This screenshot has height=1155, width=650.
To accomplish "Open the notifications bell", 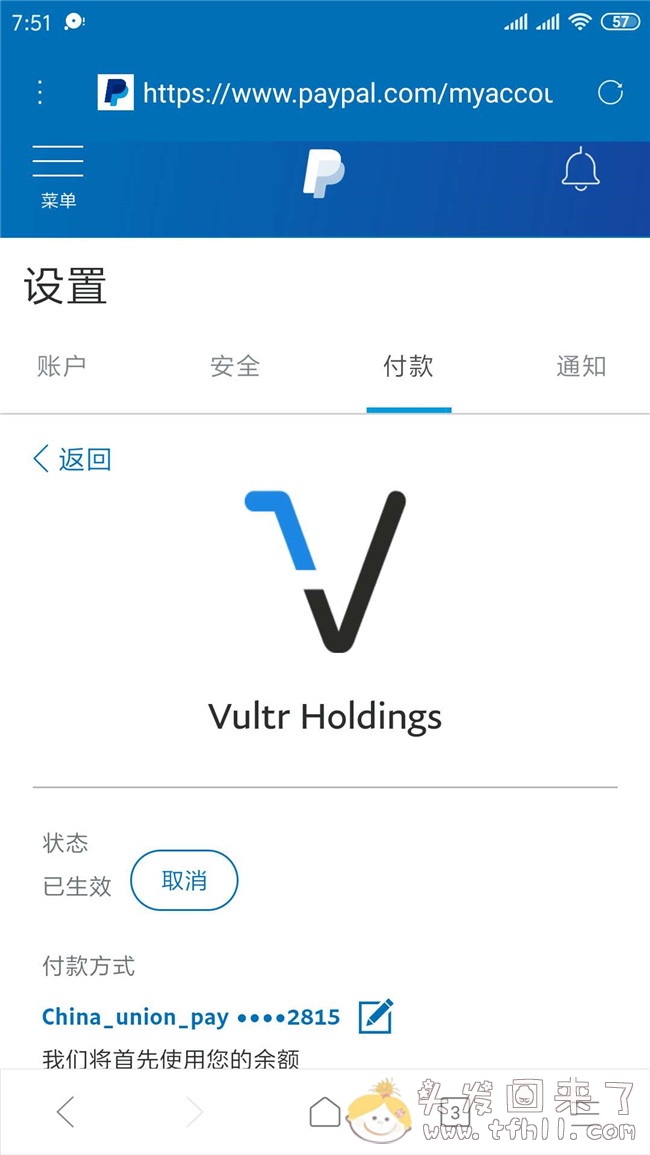I will 580,170.
